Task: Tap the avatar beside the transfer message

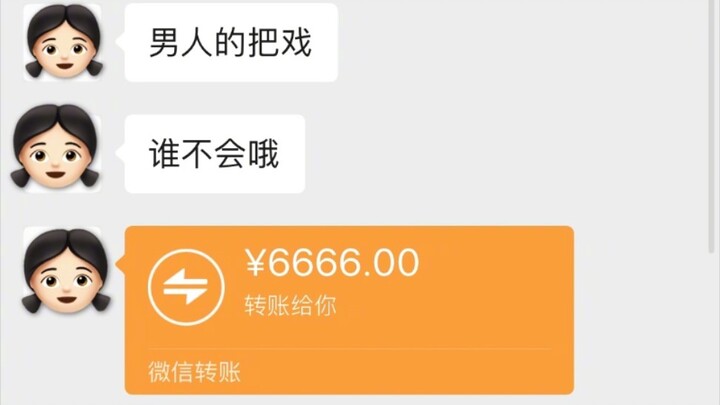Action: tap(62, 270)
